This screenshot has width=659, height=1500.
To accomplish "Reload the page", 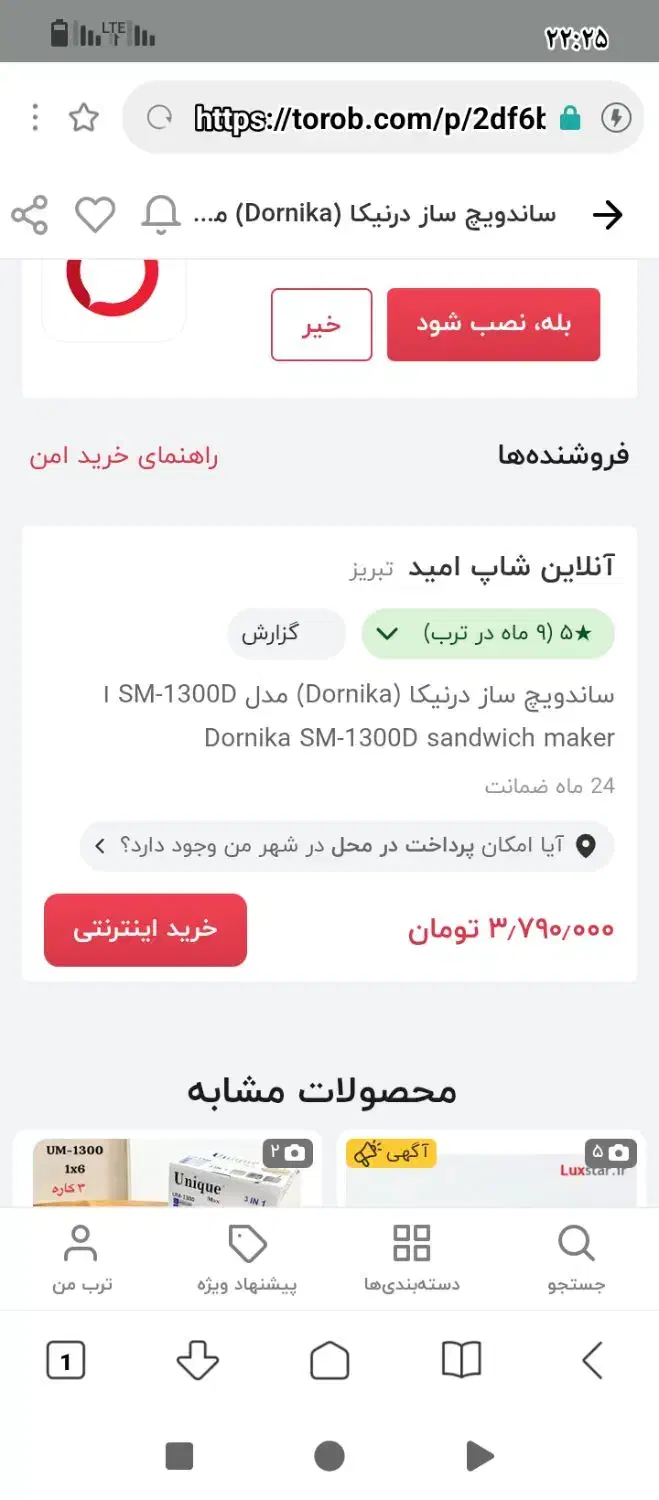I will (x=159, y=118).
